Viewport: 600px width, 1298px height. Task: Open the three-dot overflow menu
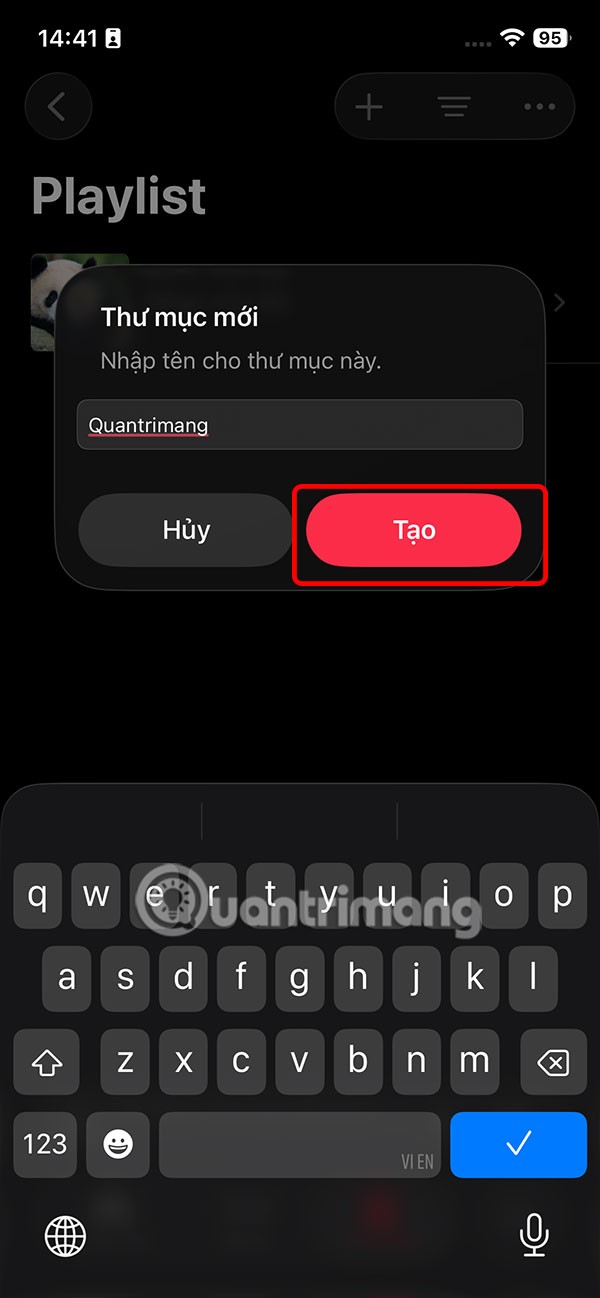[539, 107]
